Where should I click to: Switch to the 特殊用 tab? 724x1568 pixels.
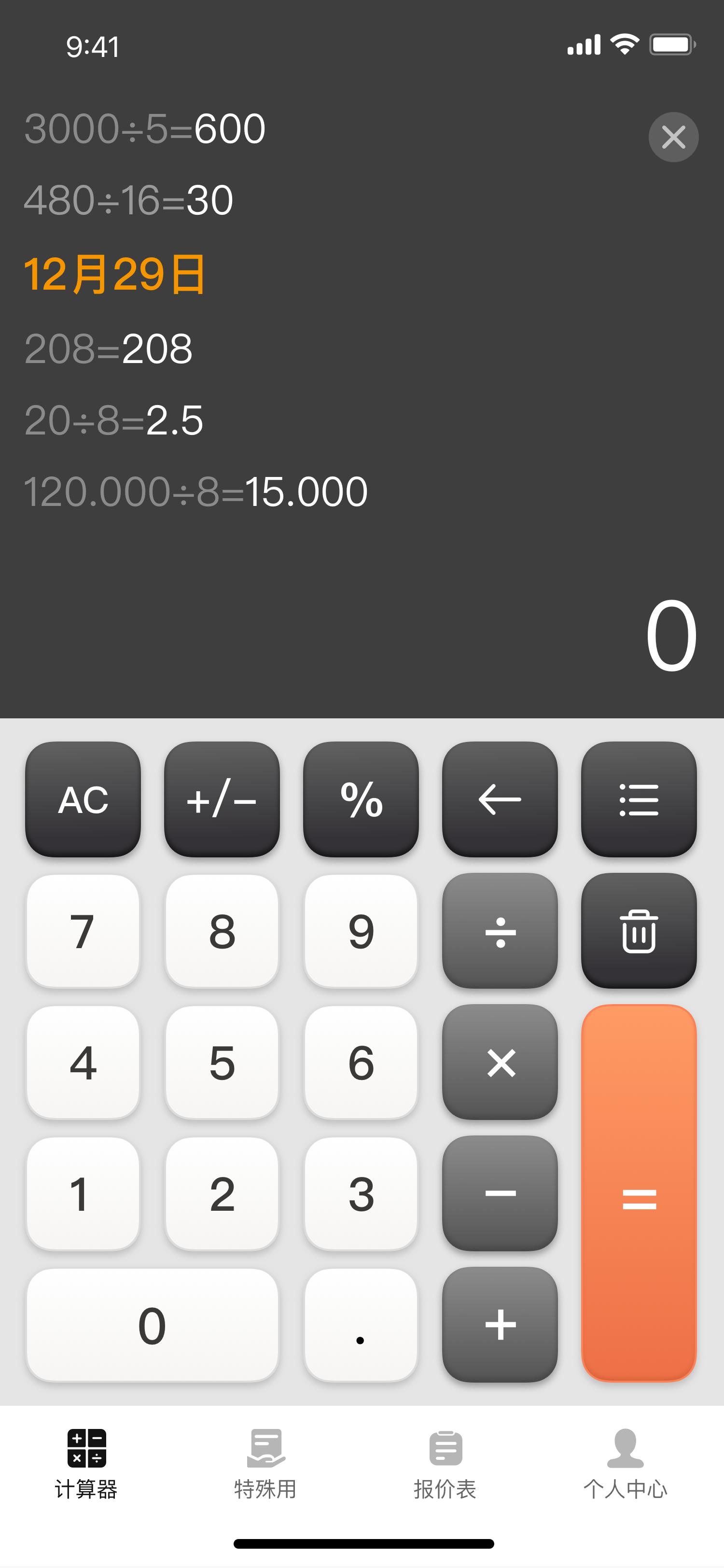click(x=265, y=1464)
